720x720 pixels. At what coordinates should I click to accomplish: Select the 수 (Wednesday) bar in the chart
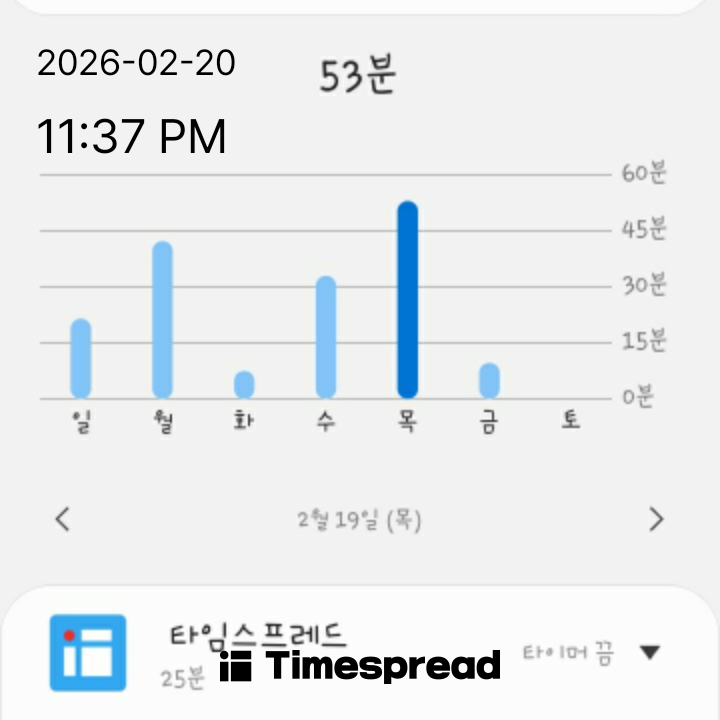click(x=326, y=337)
